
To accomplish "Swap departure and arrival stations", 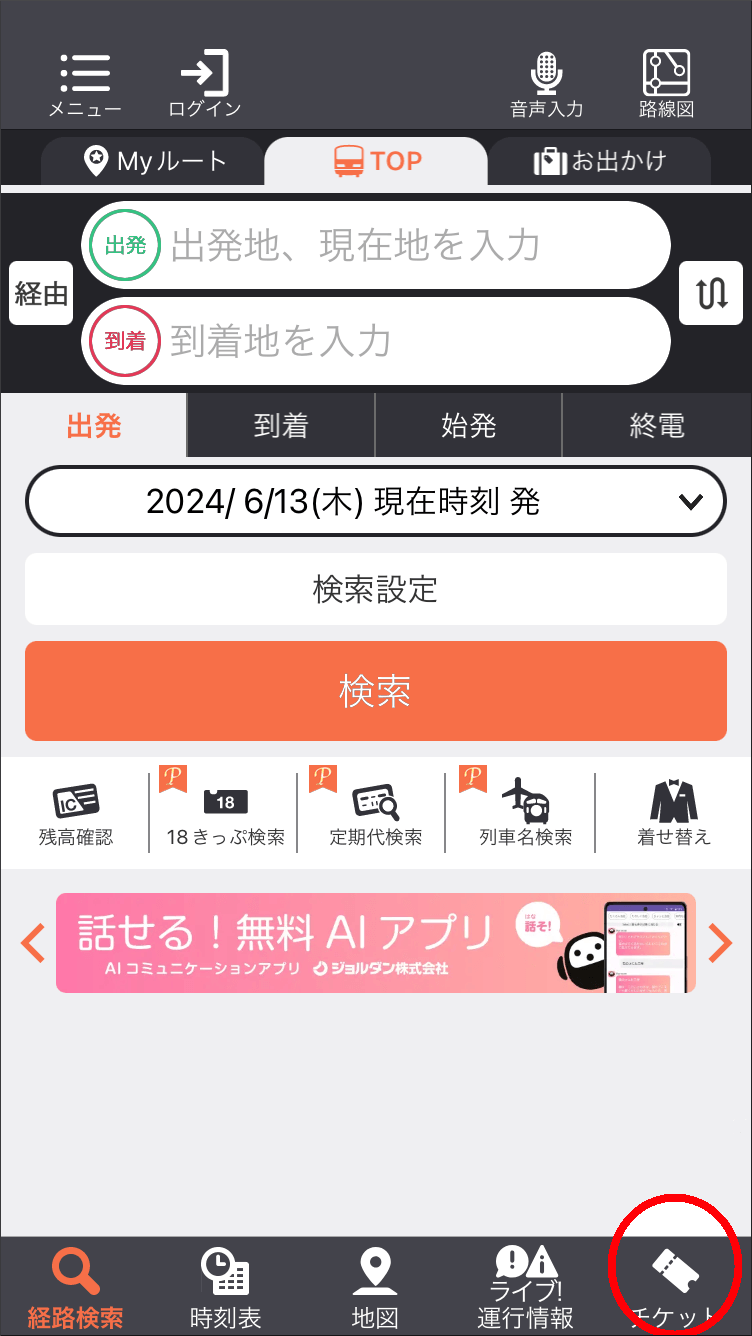I will pos(711,293).
